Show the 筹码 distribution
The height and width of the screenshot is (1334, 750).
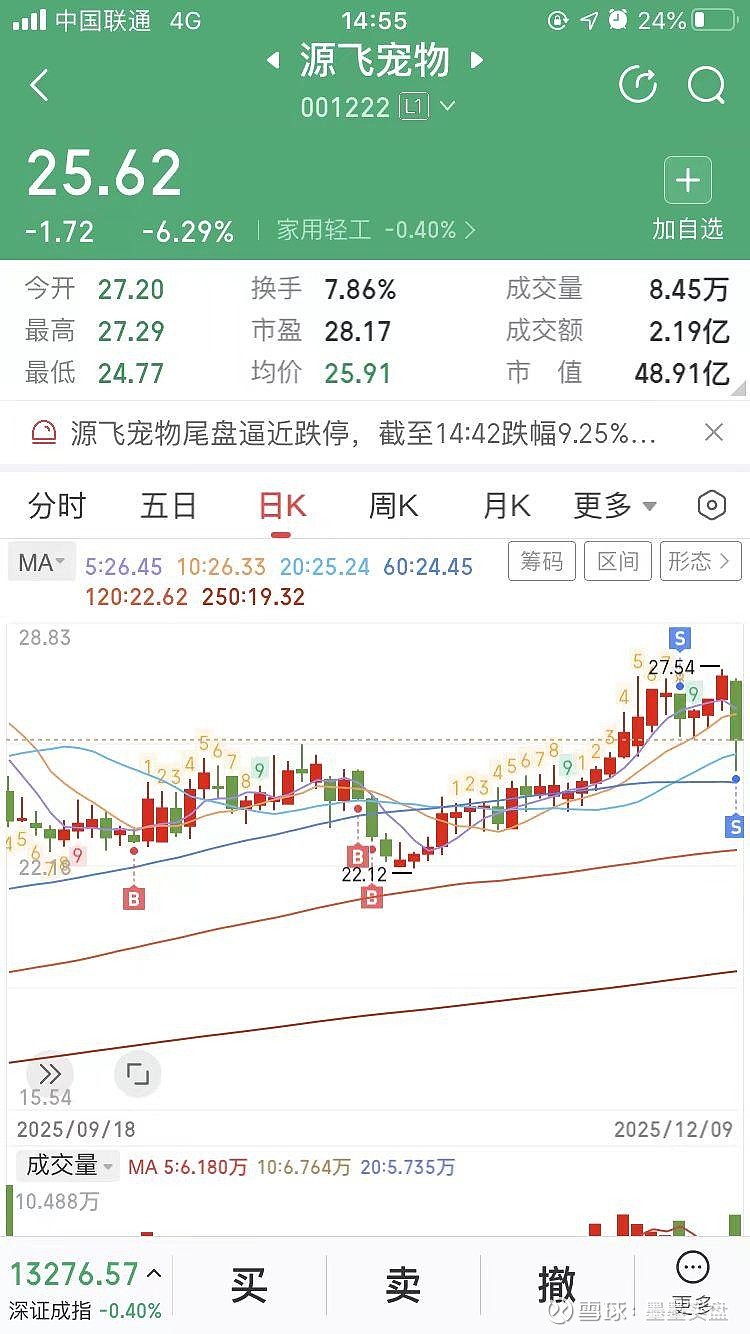click(542, 562)
